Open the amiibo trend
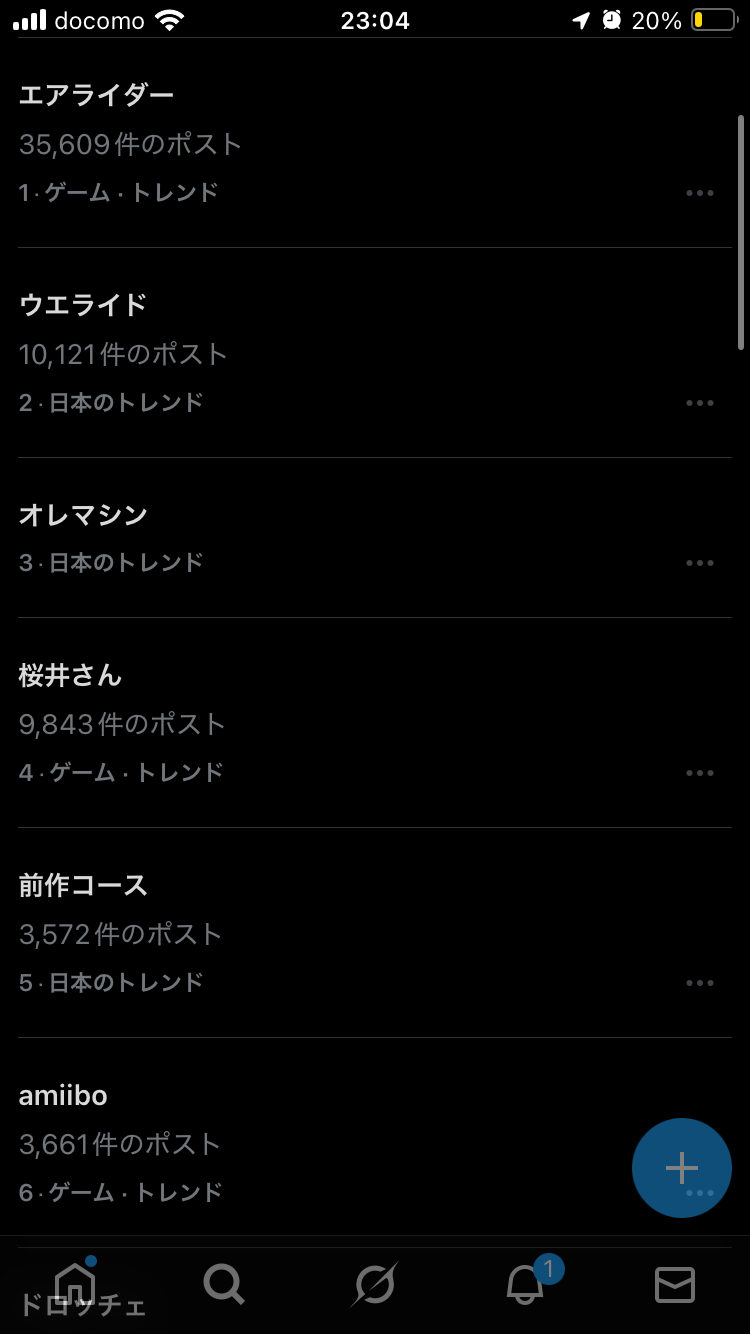The width and height of the screenshot is (750, 1334). click(63, 1096)
